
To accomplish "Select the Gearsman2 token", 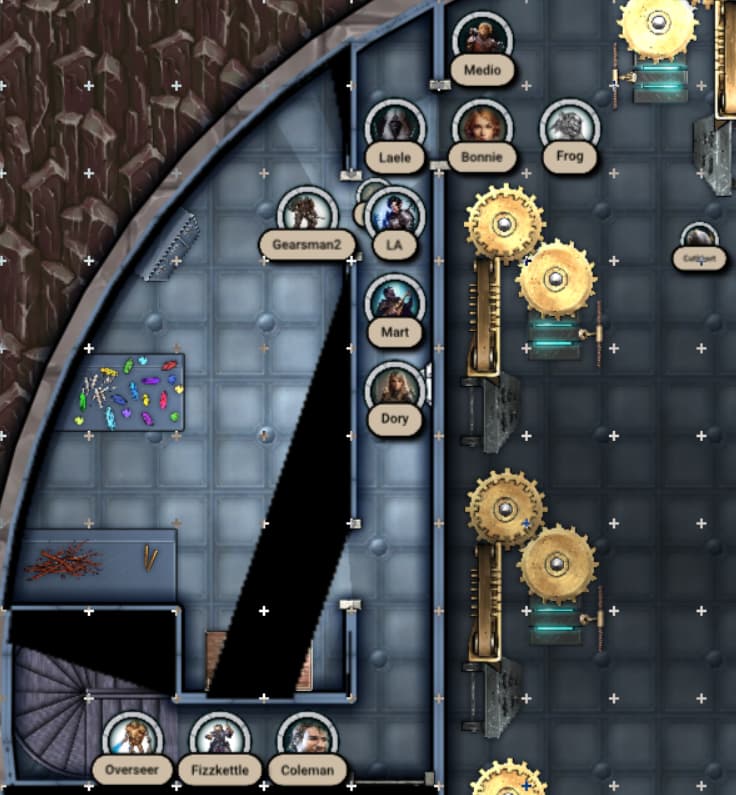I will pyautogui.click(x=307, y=214).
